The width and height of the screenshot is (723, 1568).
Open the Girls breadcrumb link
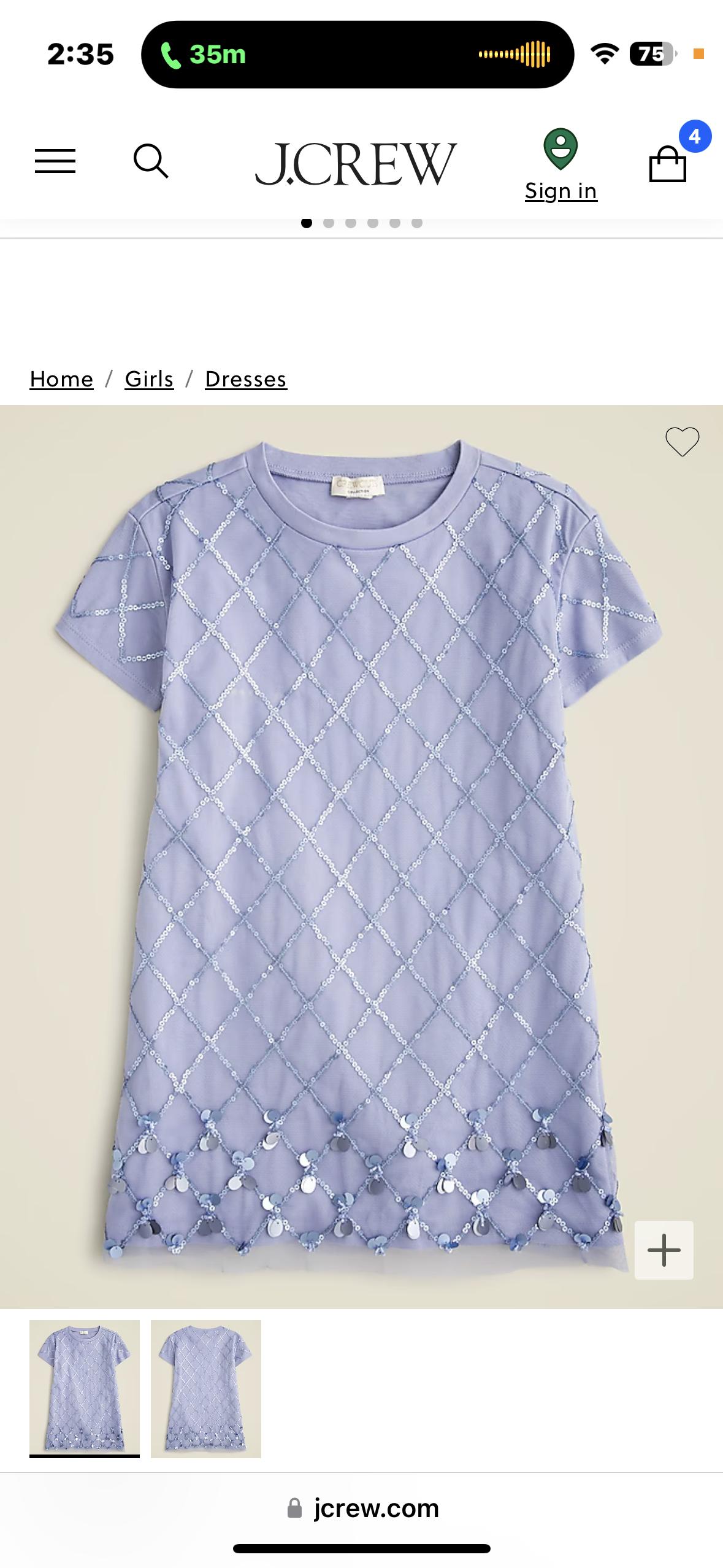point(149,379)
